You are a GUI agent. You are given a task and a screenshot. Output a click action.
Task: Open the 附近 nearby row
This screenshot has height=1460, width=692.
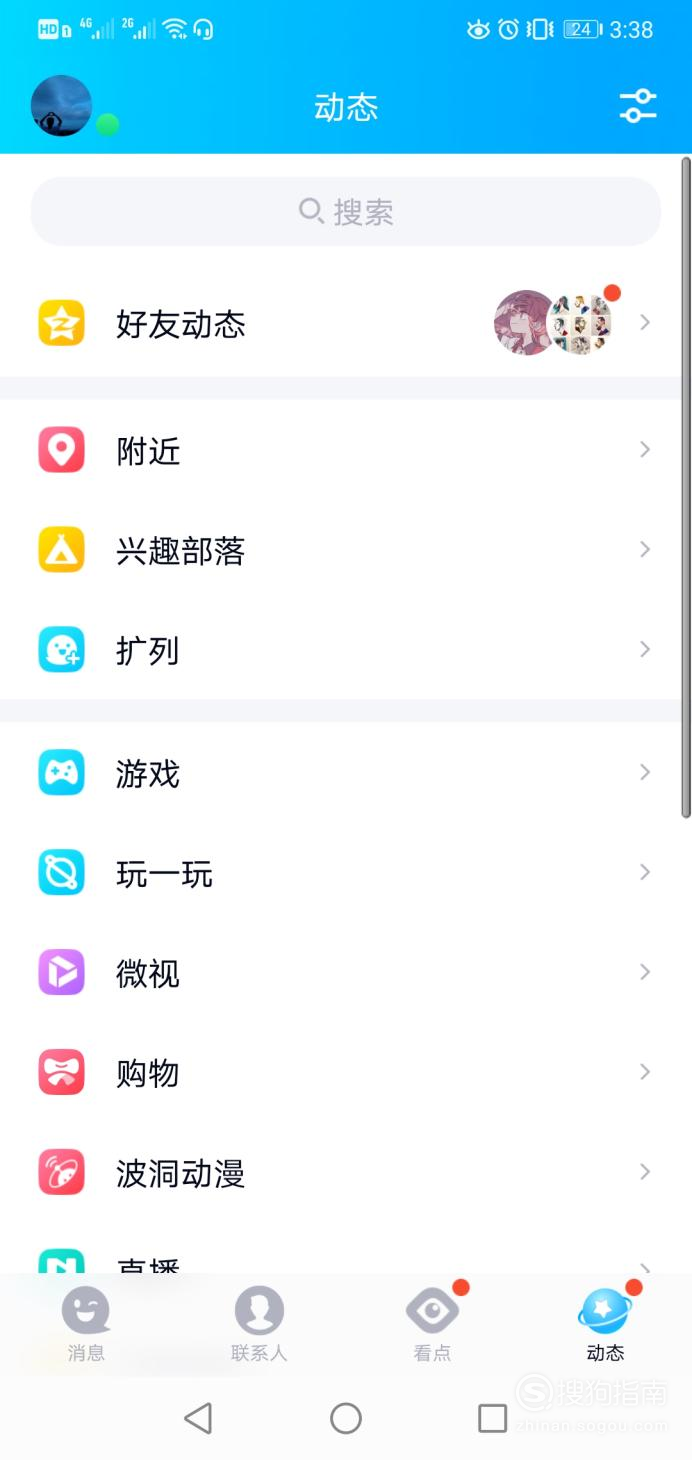coord(148,451)
